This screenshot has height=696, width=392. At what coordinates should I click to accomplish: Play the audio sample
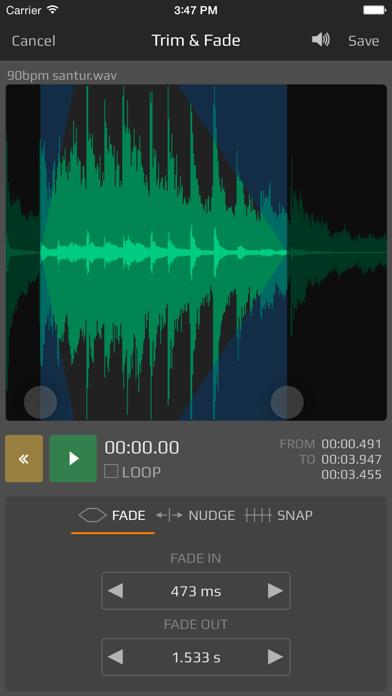click(73, 459)
